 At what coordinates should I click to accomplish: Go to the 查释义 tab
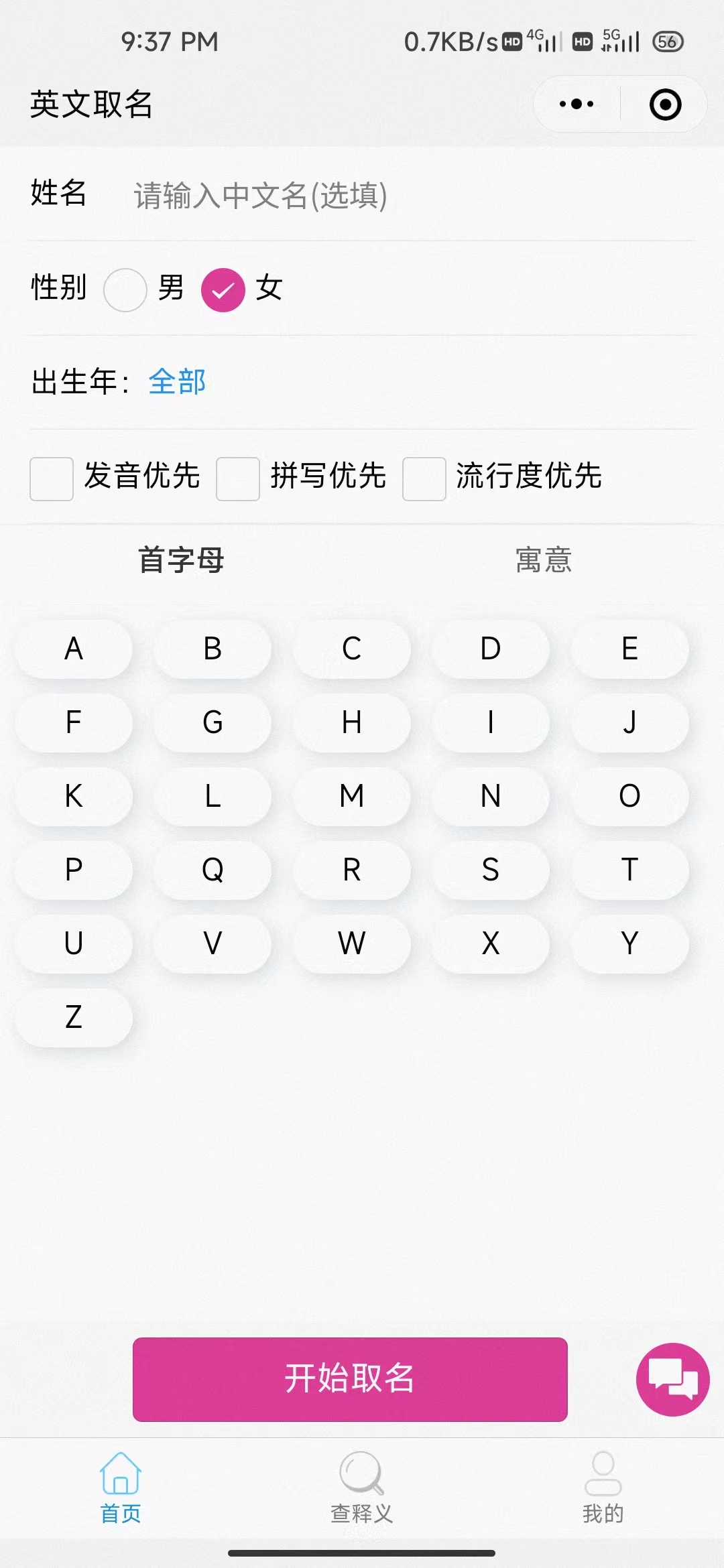362,1488
